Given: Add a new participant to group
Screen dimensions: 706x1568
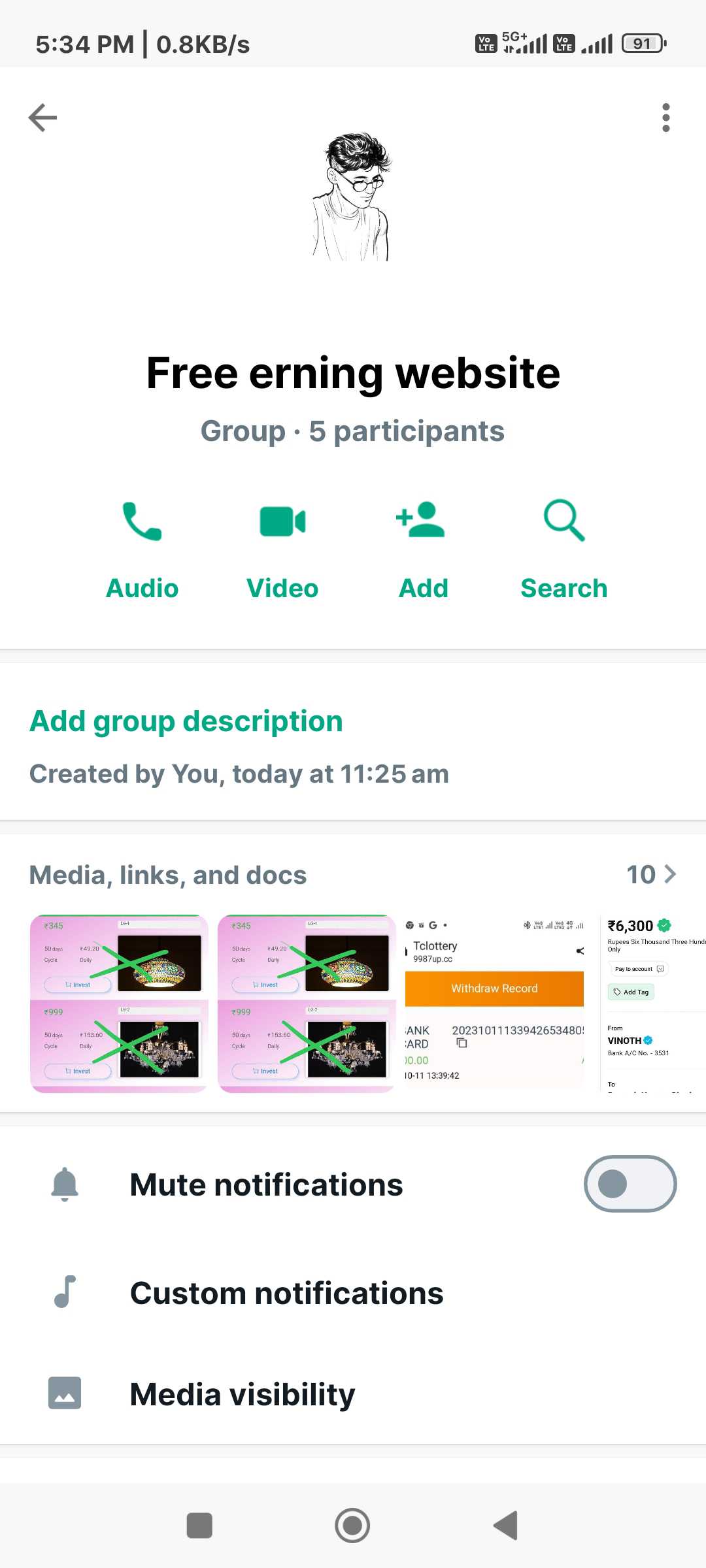Looking at the screenshot, I should click(x=423, y=550).
